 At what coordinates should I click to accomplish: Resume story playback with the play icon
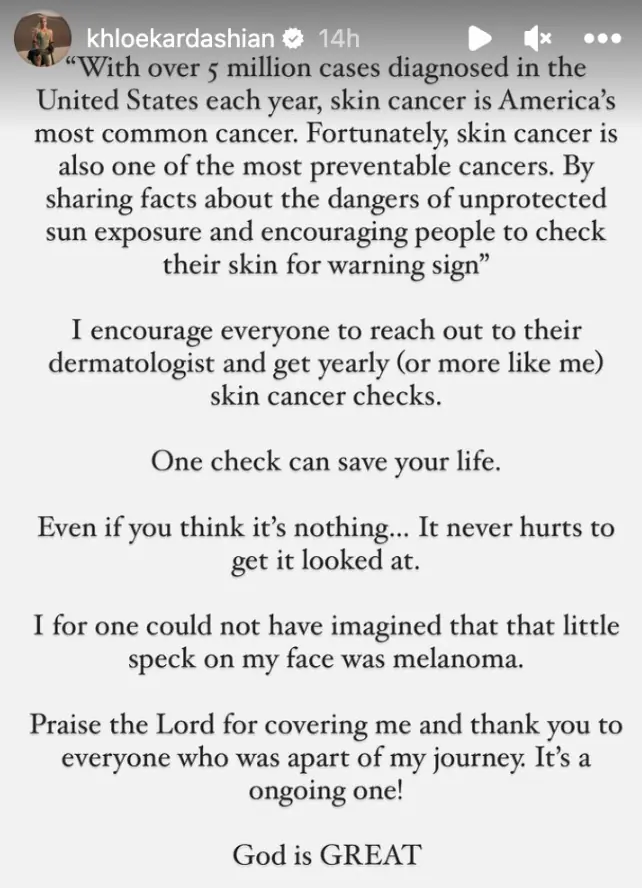pyautogui.click(x=480, y=38)
